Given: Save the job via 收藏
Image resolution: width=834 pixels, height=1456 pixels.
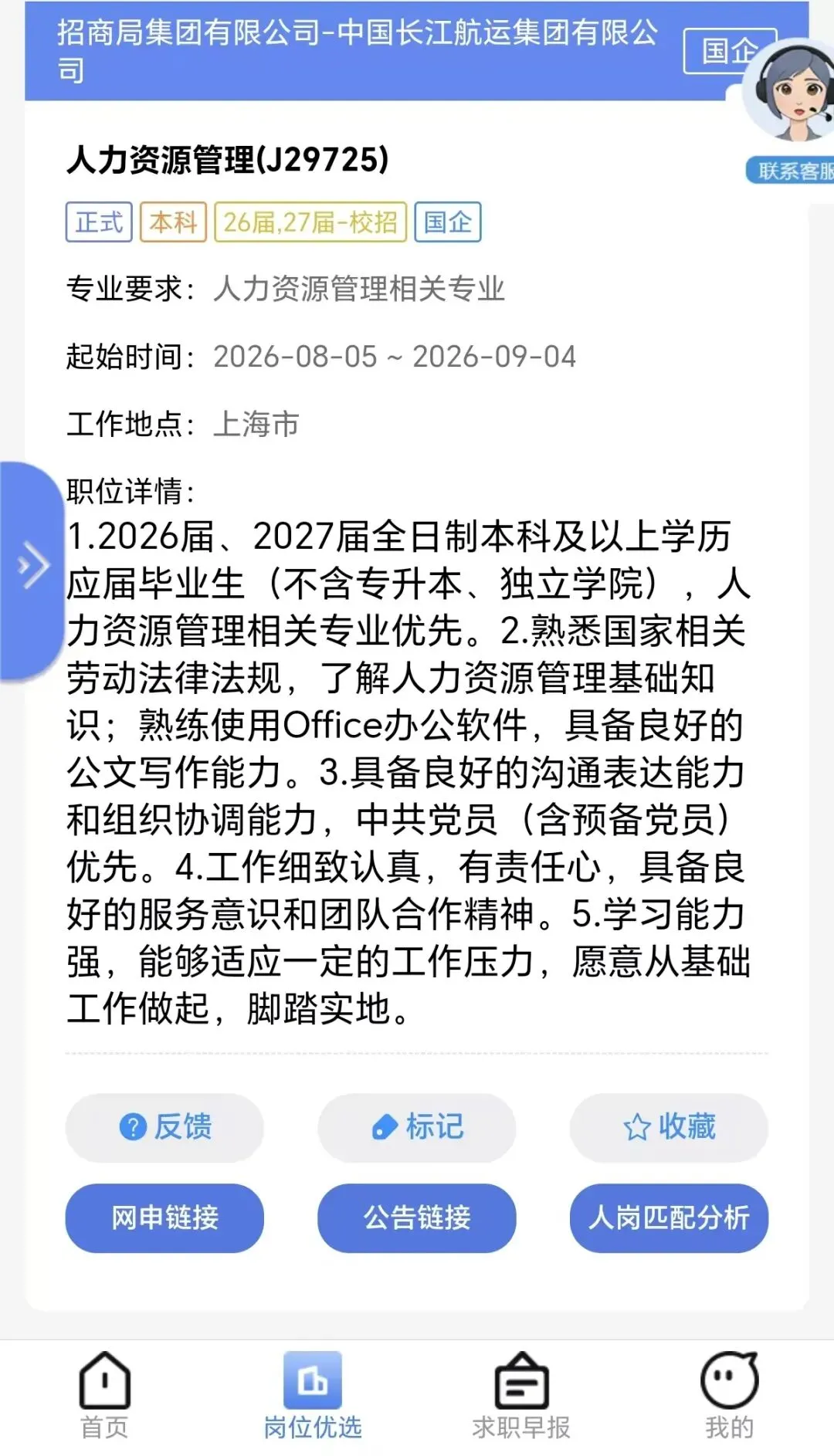Looking at the screenshot, I should 669,1127.
